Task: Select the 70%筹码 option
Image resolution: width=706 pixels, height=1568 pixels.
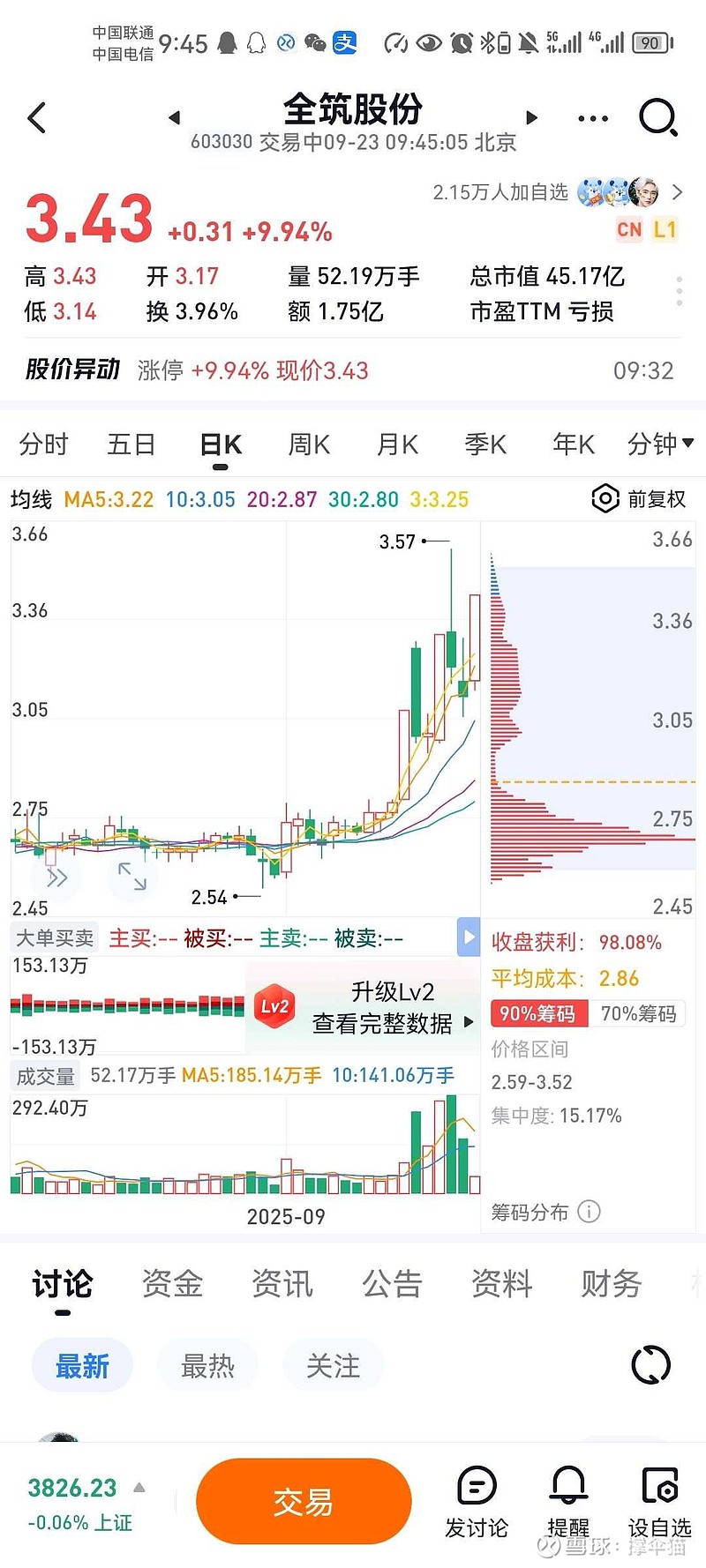Action: pos(638,1014)
